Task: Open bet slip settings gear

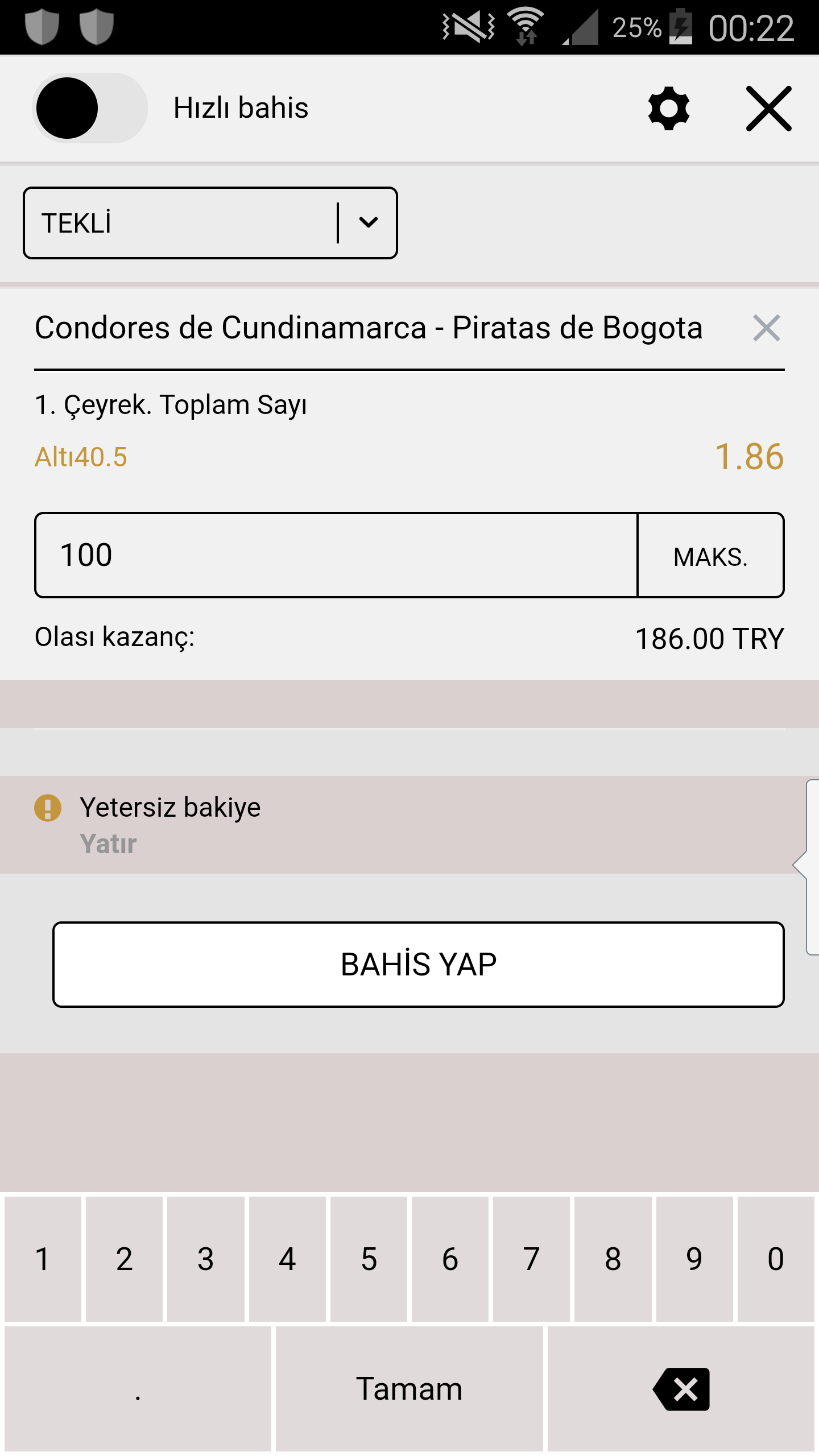Action: pos(669,108)
